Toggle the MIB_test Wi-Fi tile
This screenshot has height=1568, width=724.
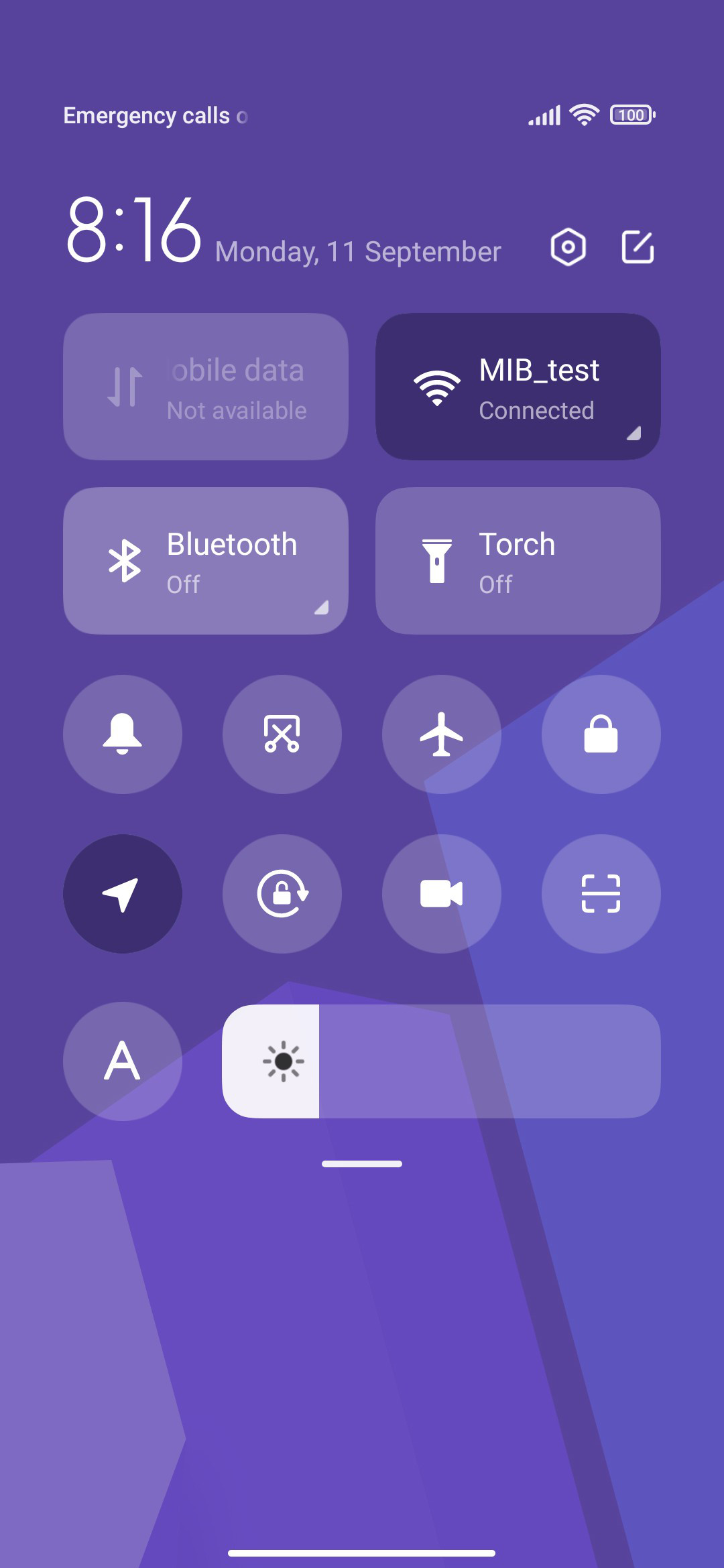pos(518,387)
